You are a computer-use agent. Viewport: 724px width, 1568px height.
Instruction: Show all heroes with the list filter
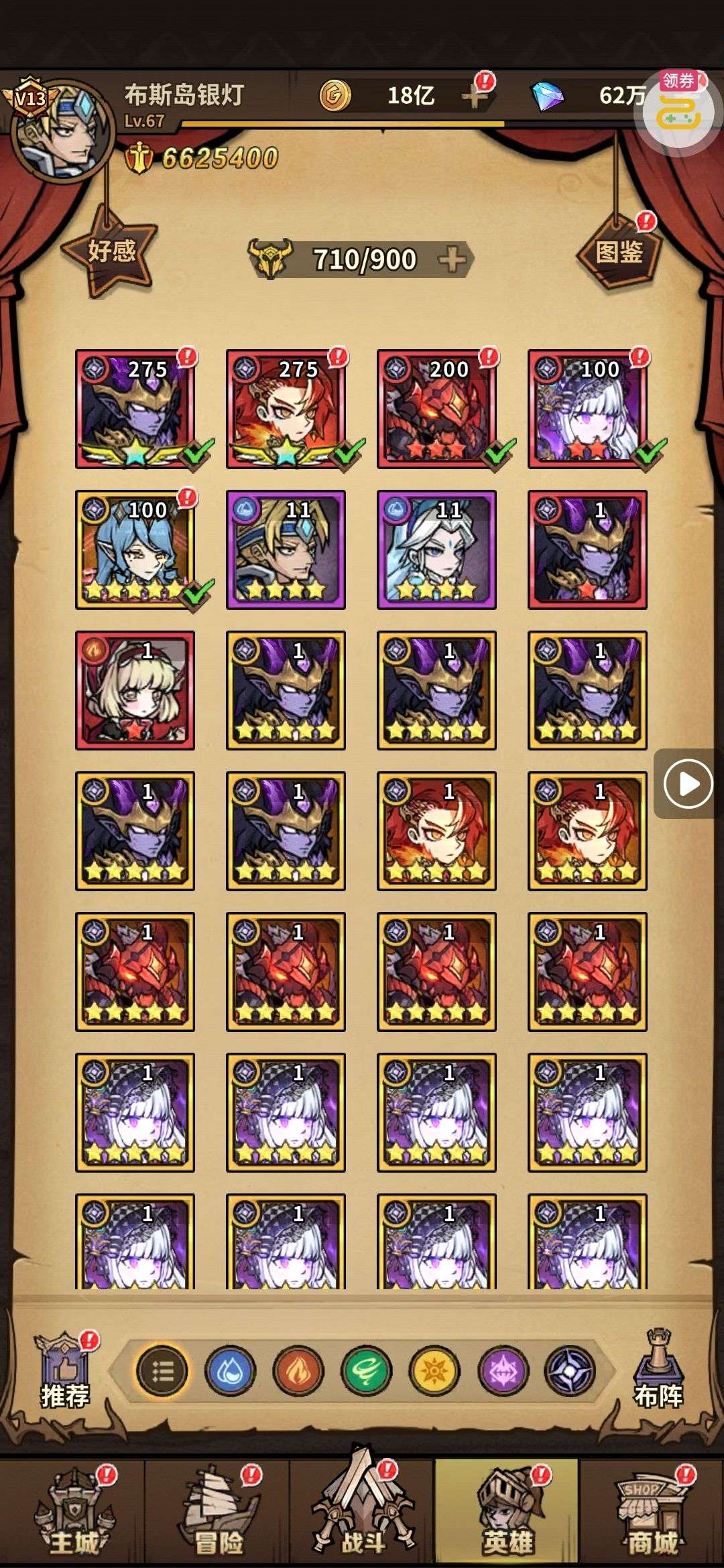(x=162, y=1372)
